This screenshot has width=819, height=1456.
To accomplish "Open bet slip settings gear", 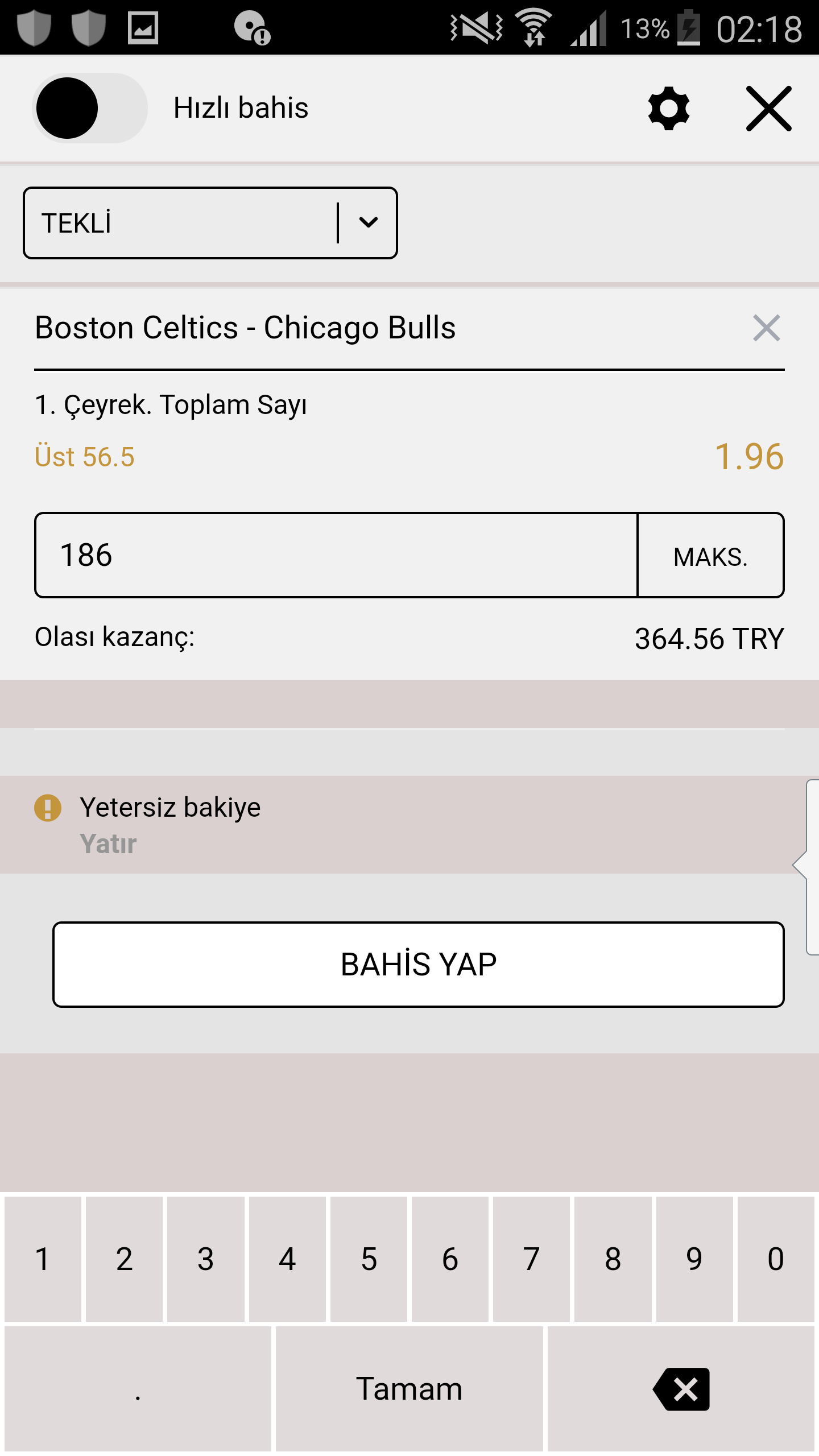I will click(x=669, y=108).
